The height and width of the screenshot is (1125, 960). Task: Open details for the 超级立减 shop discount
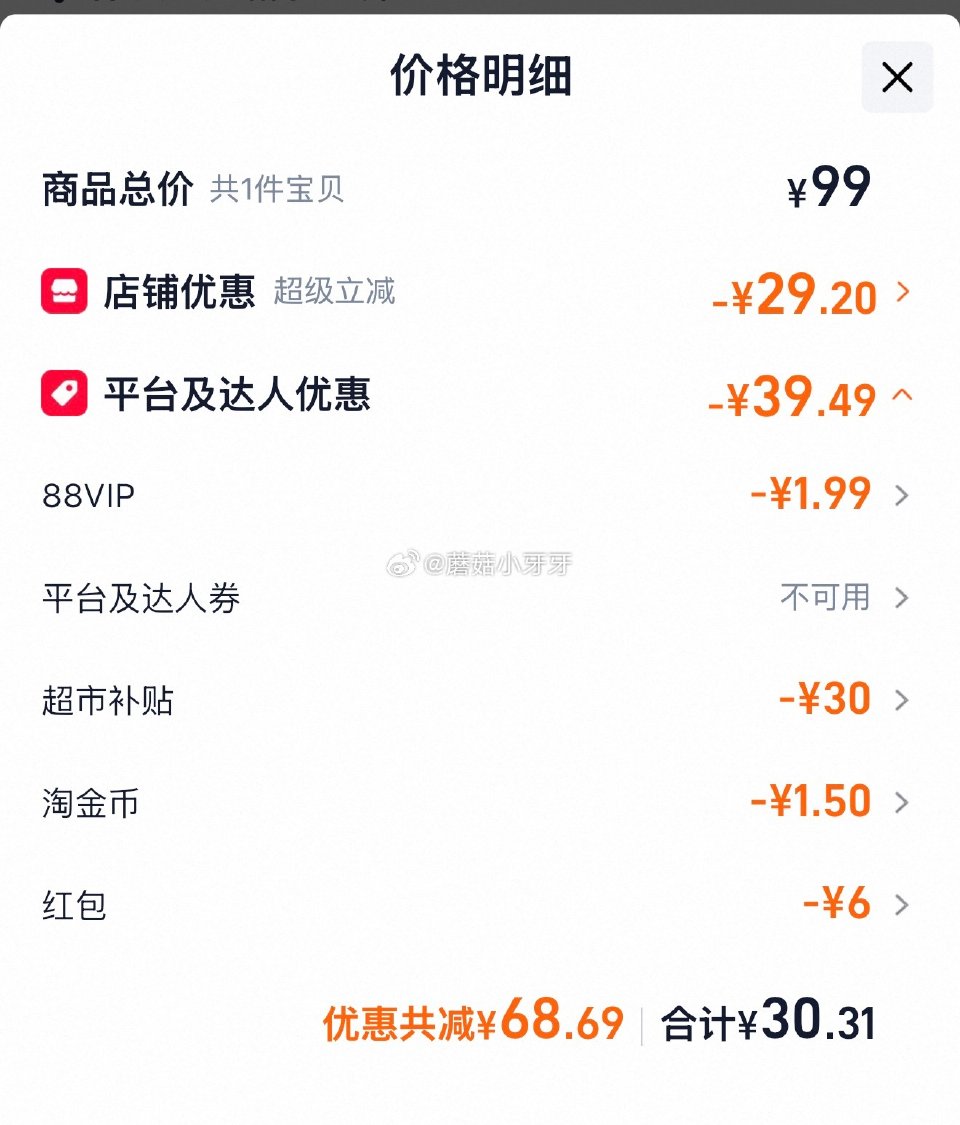coord(902,291)
